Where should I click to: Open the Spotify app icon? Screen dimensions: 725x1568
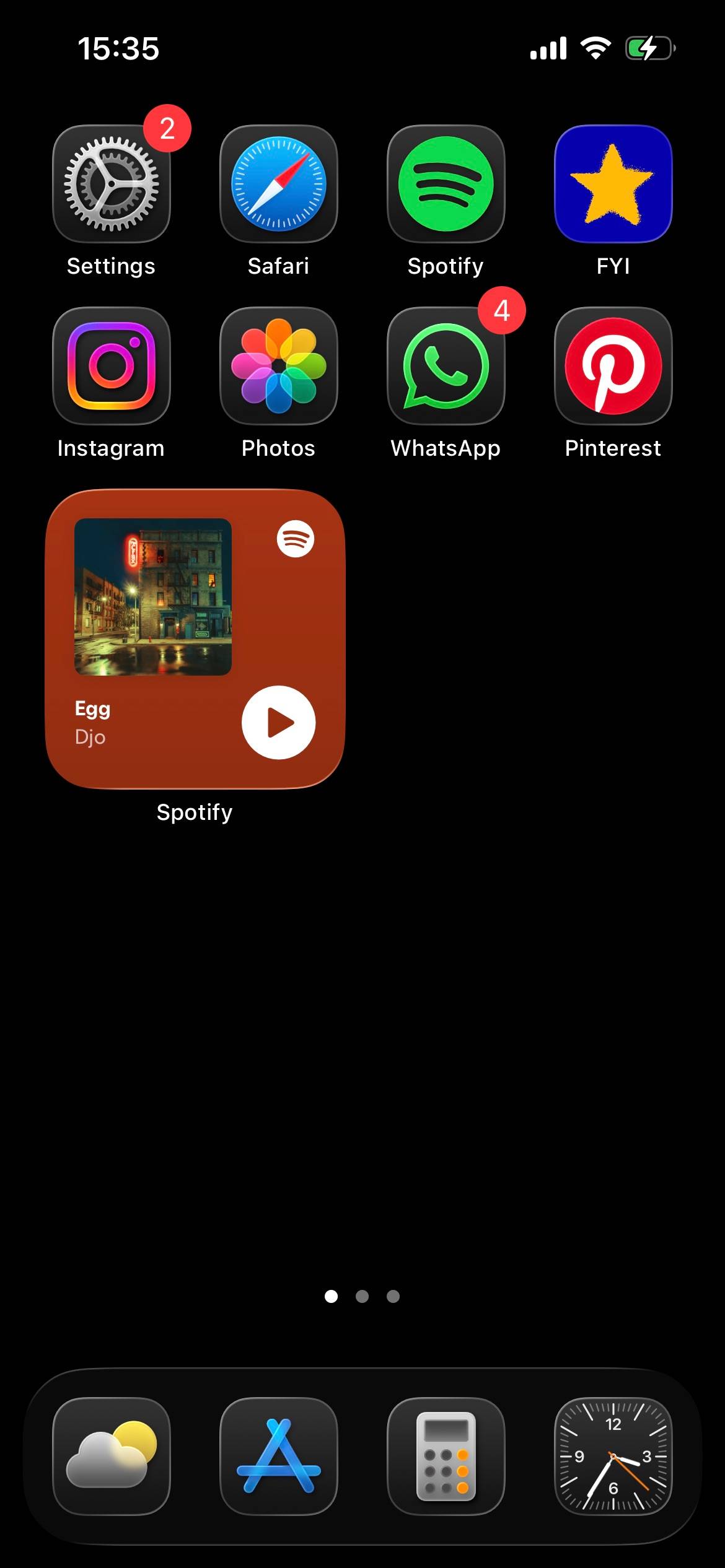point(446,184)
